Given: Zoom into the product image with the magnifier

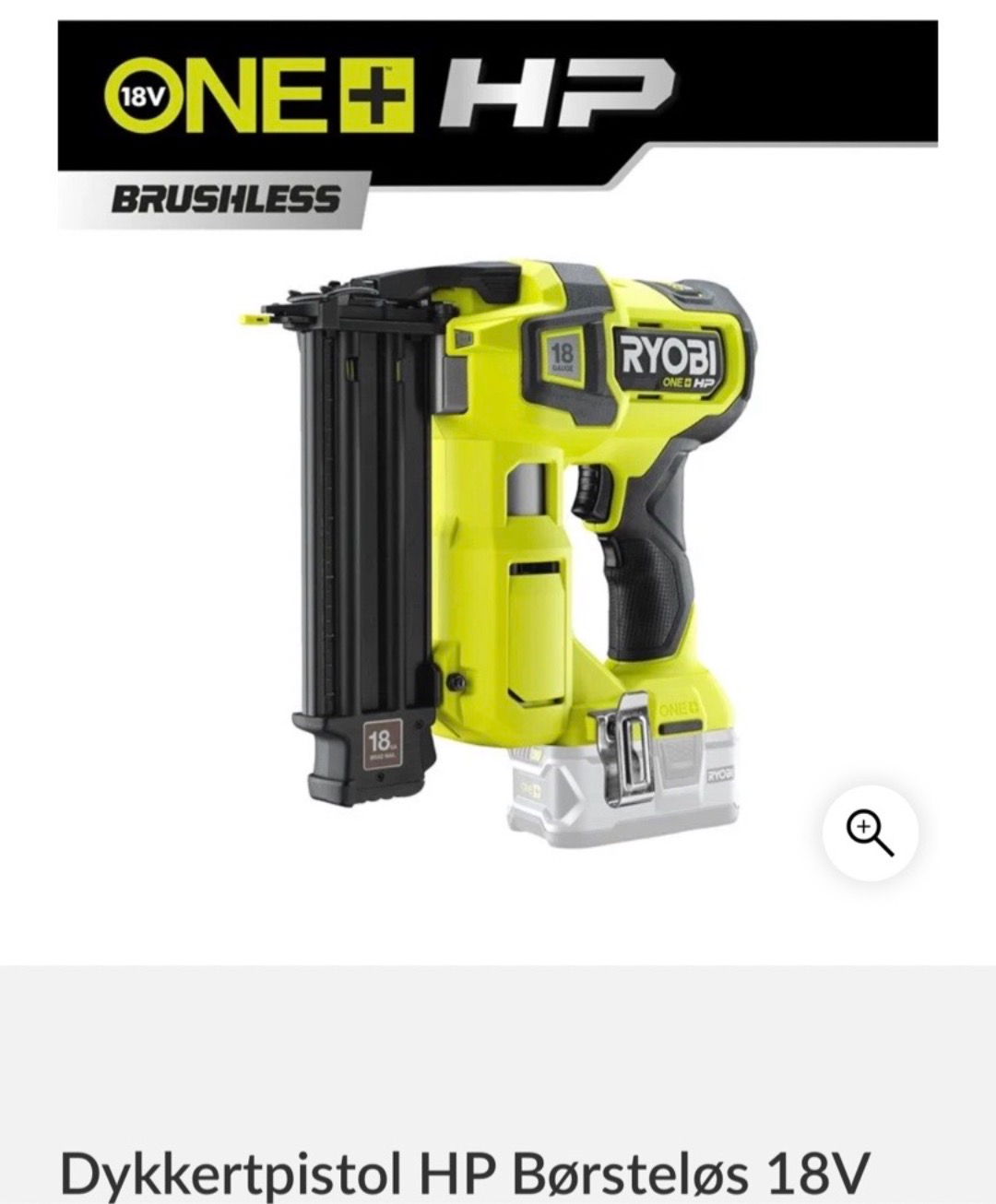Looking at the screenshot, I should (x=870, y=833).
